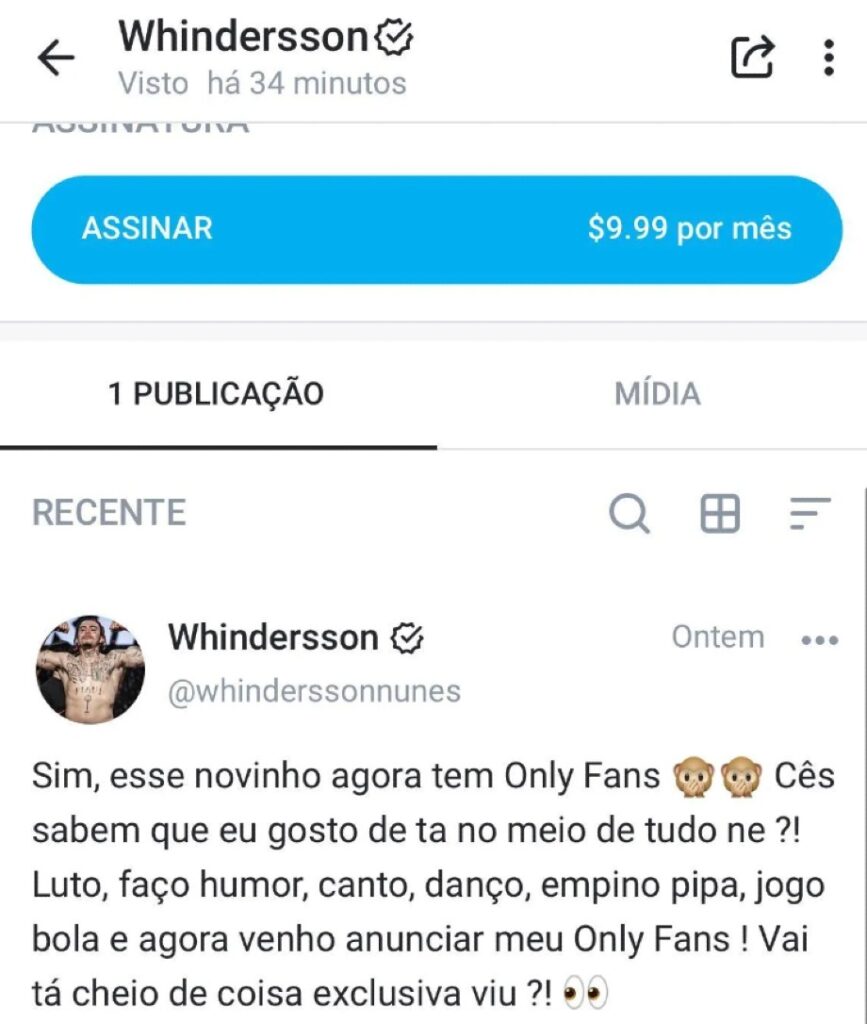
Task: Visit the @whinderssonnunes handle link
Action: coord(314,691)
